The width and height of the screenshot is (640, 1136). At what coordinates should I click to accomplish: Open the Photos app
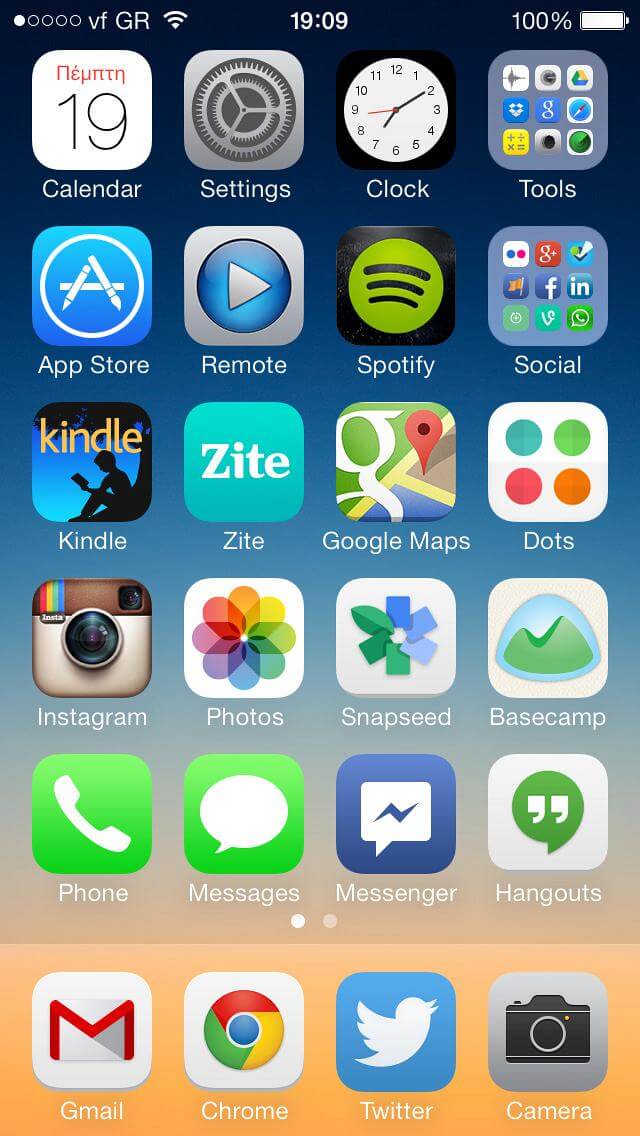(244, 638)
